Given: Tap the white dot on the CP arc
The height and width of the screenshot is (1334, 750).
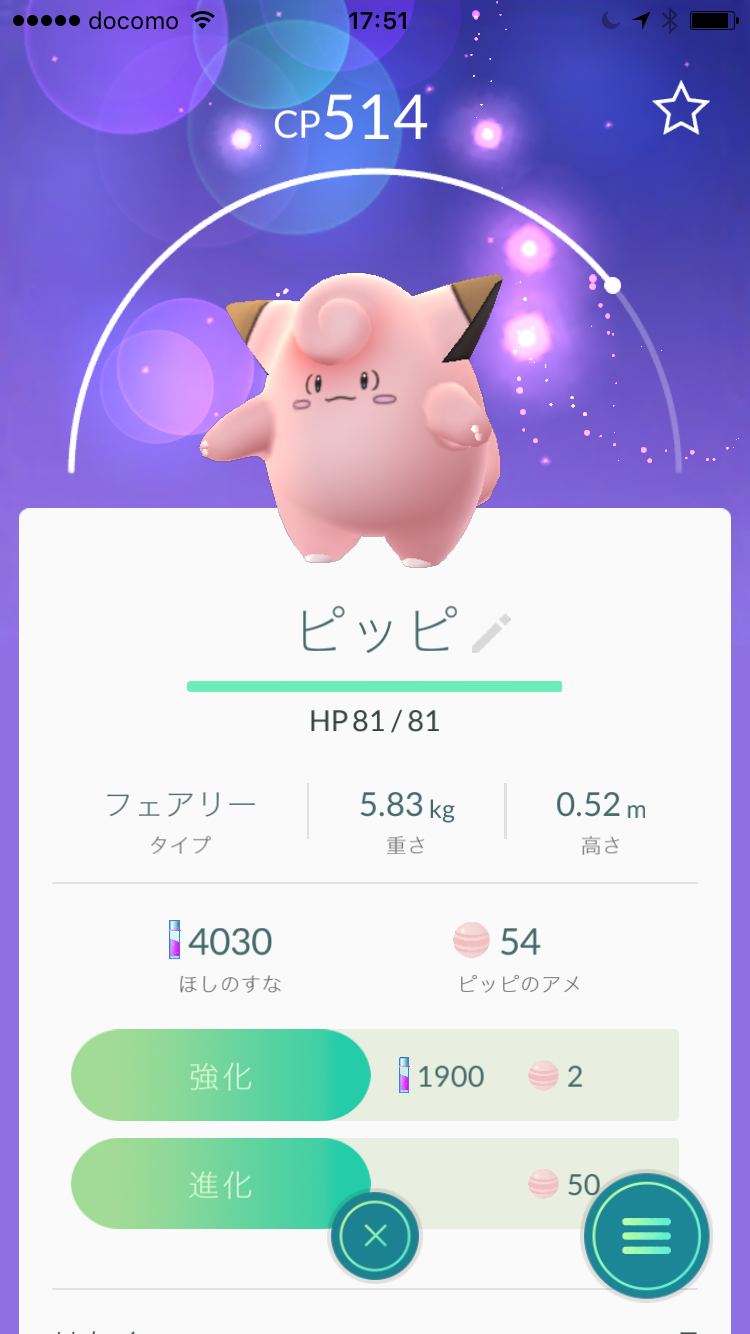Looking at the screenshot, I should [x=611, y=284].
